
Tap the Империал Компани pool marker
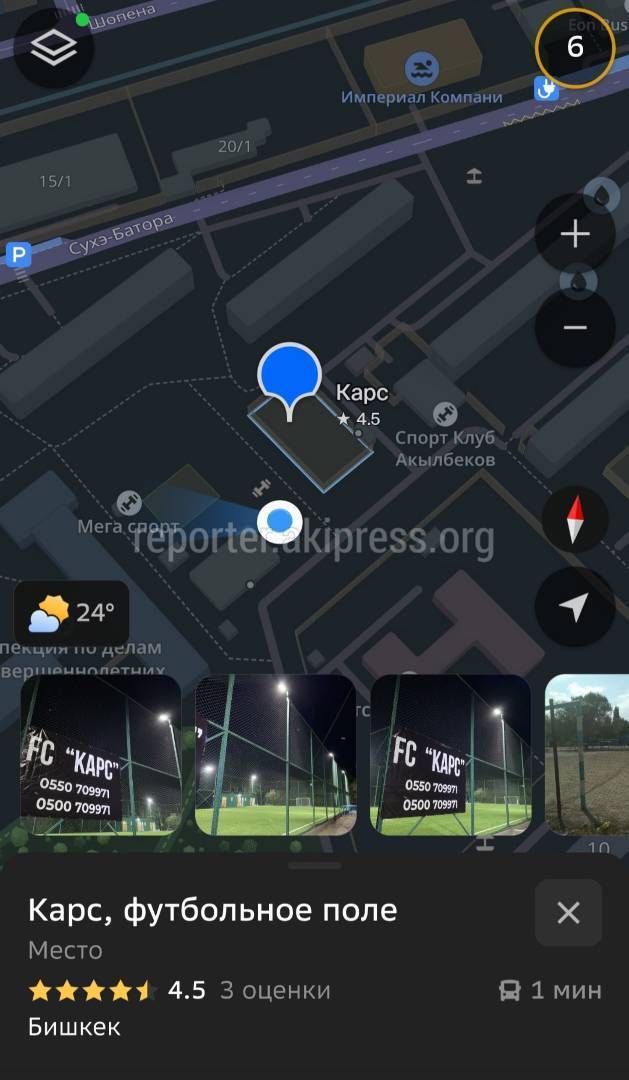coord(422,69)
